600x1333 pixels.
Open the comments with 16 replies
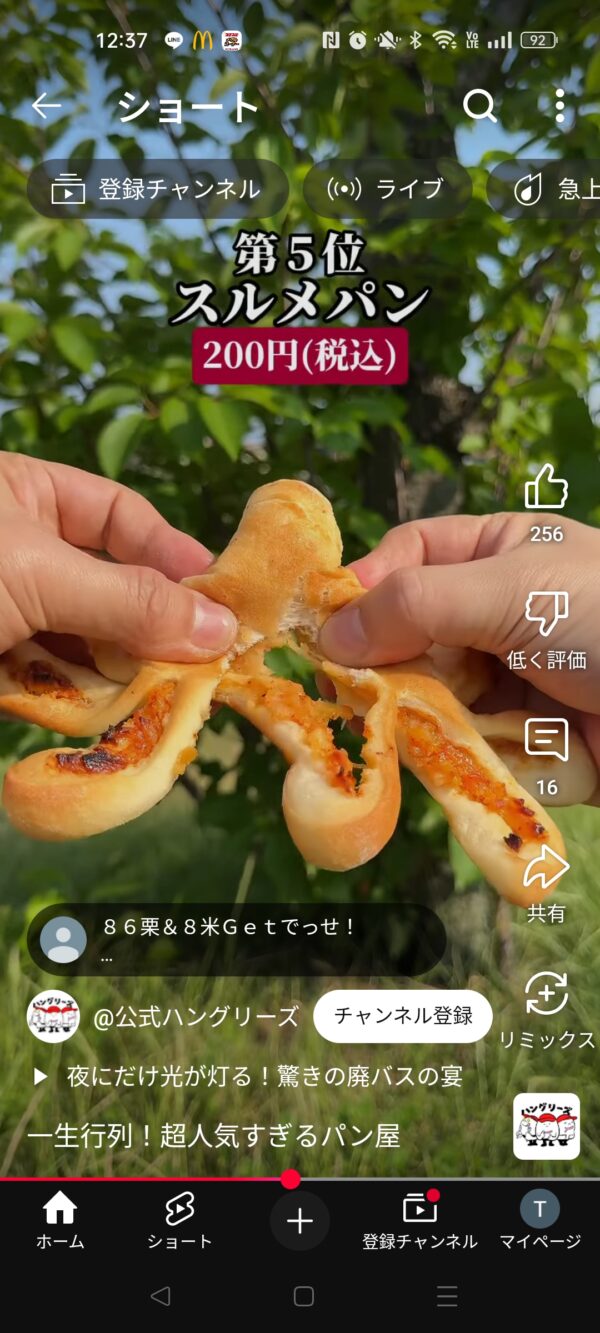(x=546, y=741)
